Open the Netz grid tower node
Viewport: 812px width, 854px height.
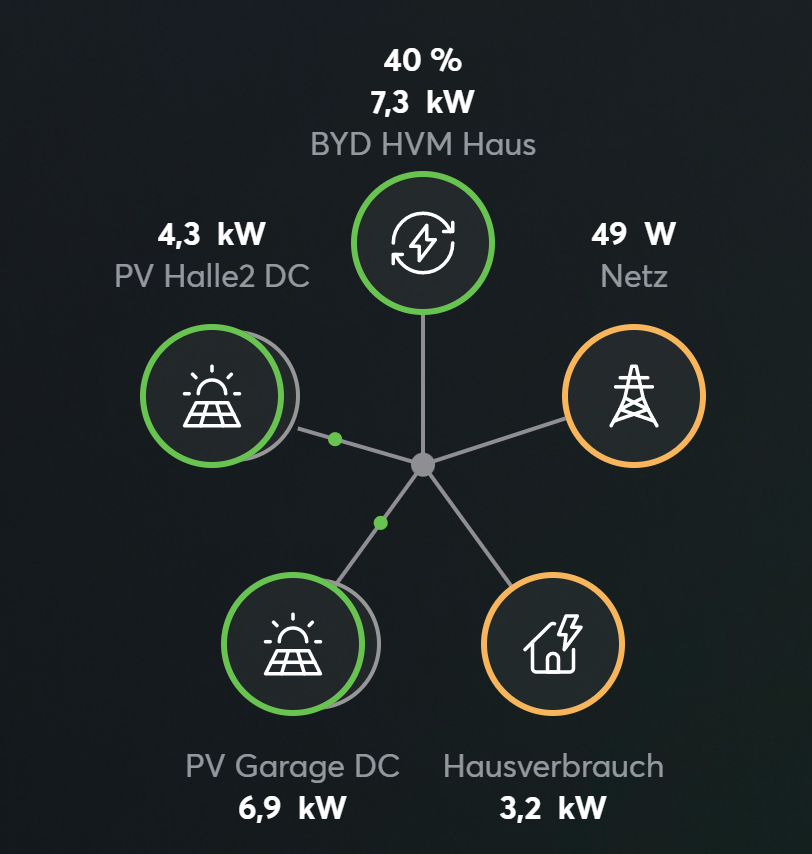[634, 395]
